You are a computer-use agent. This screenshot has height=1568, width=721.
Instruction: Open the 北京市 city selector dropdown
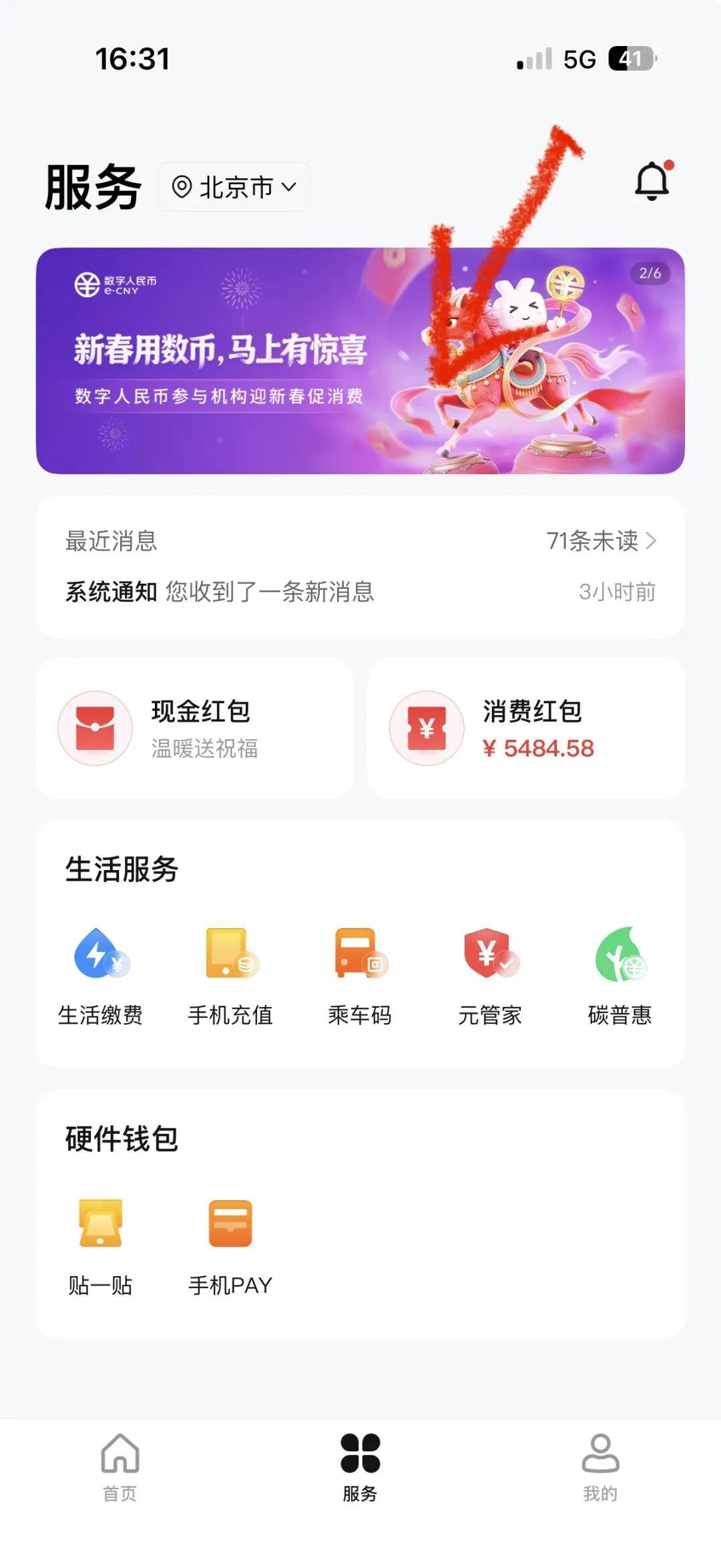pyautogui.click(x=234, y=188)
